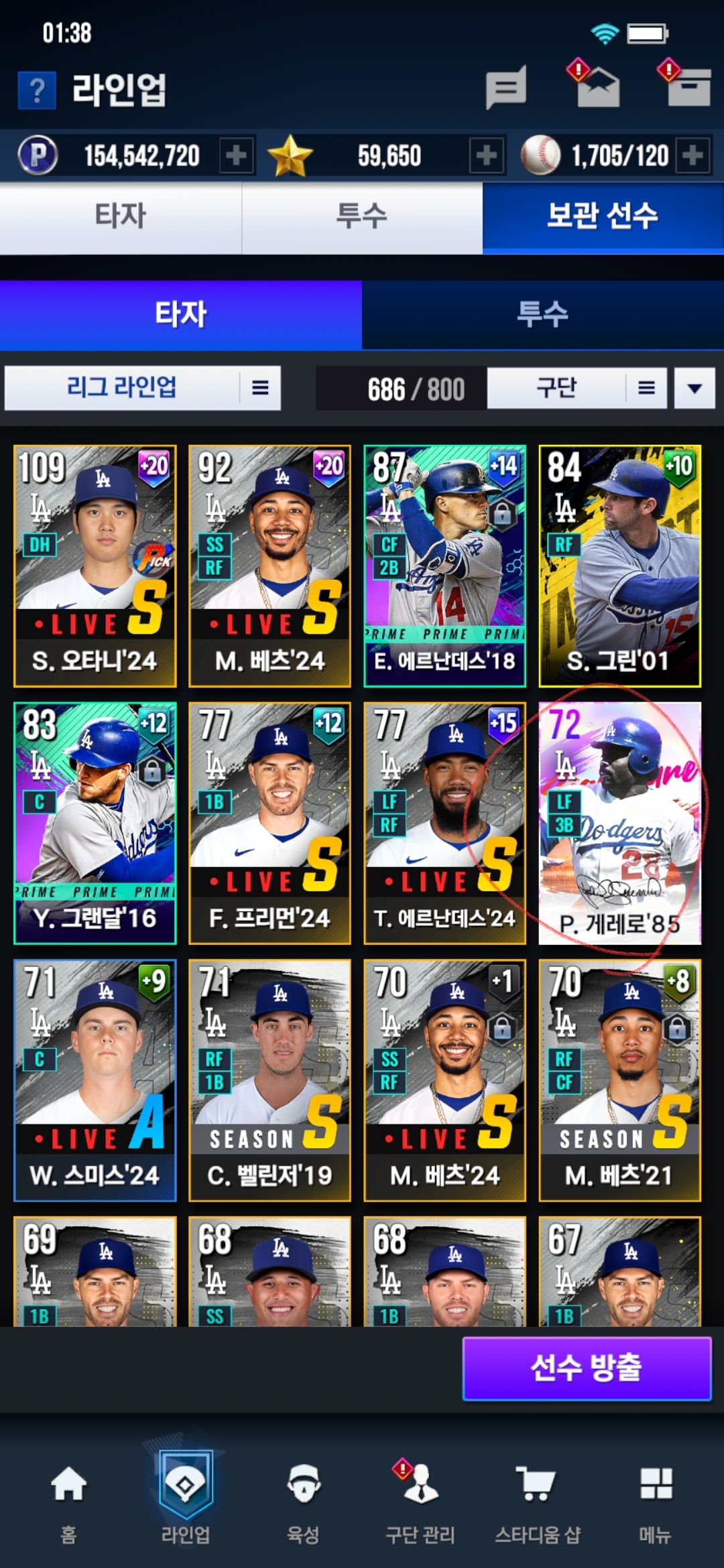Open 스타디움 샵 from bottom navigation
724x1568 pixels.
[537, 1501]
